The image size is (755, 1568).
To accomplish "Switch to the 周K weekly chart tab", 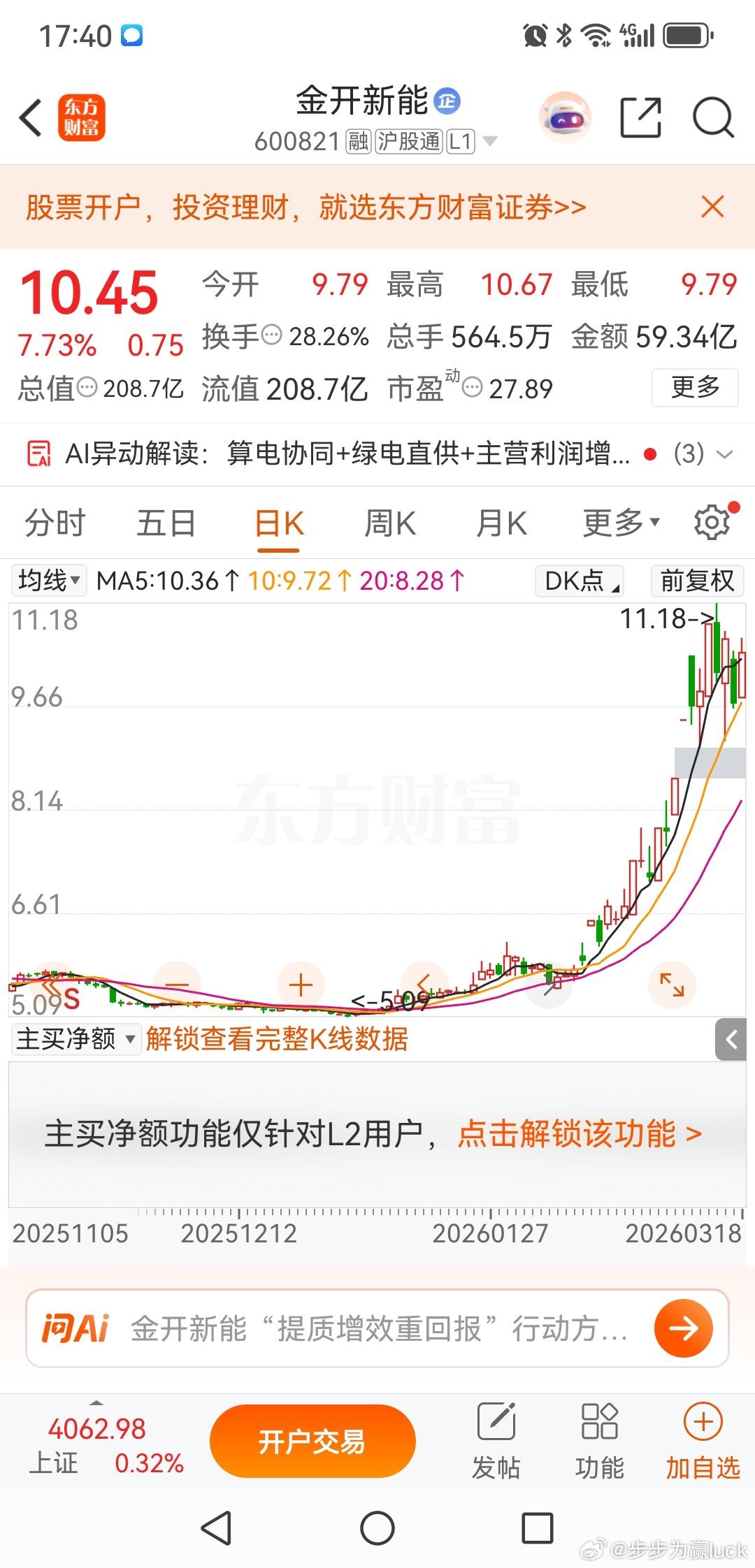I will point(389,521).
